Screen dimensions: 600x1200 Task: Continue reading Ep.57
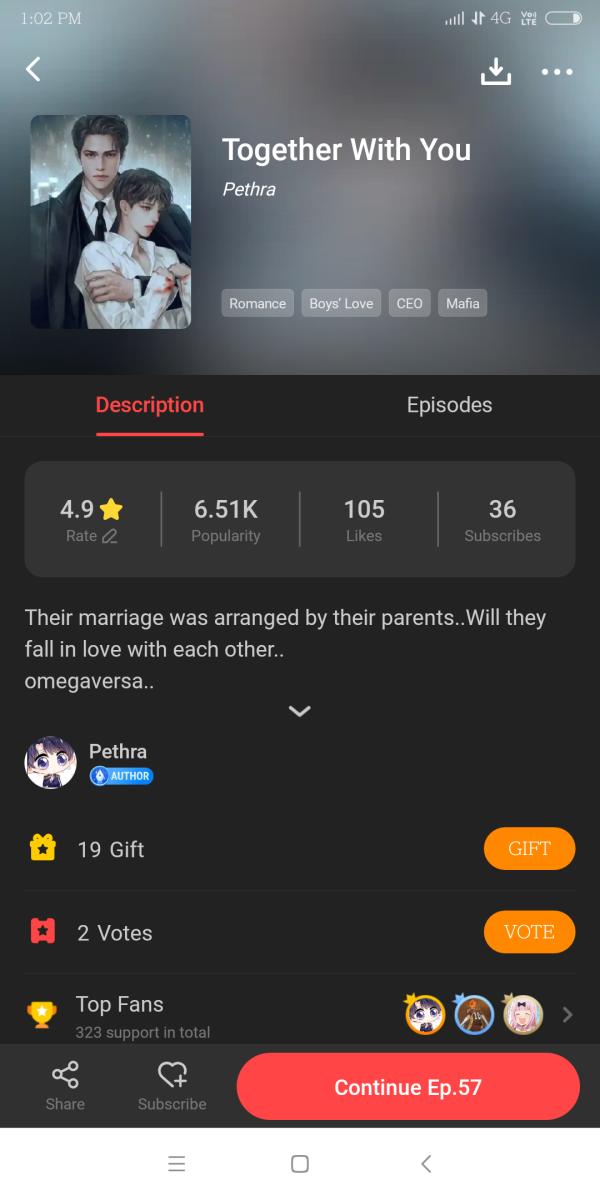408,1087
